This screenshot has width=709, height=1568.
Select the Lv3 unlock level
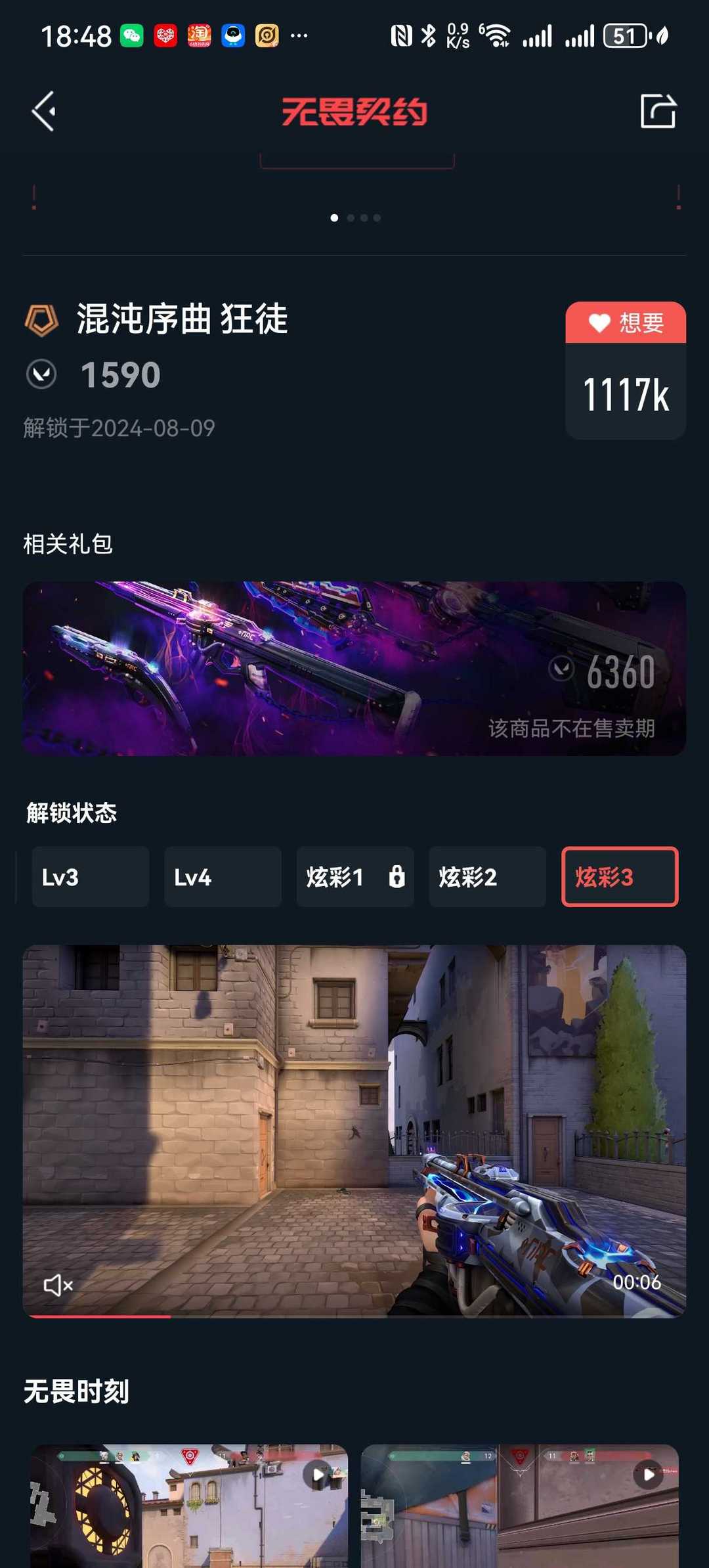(91, 877)
